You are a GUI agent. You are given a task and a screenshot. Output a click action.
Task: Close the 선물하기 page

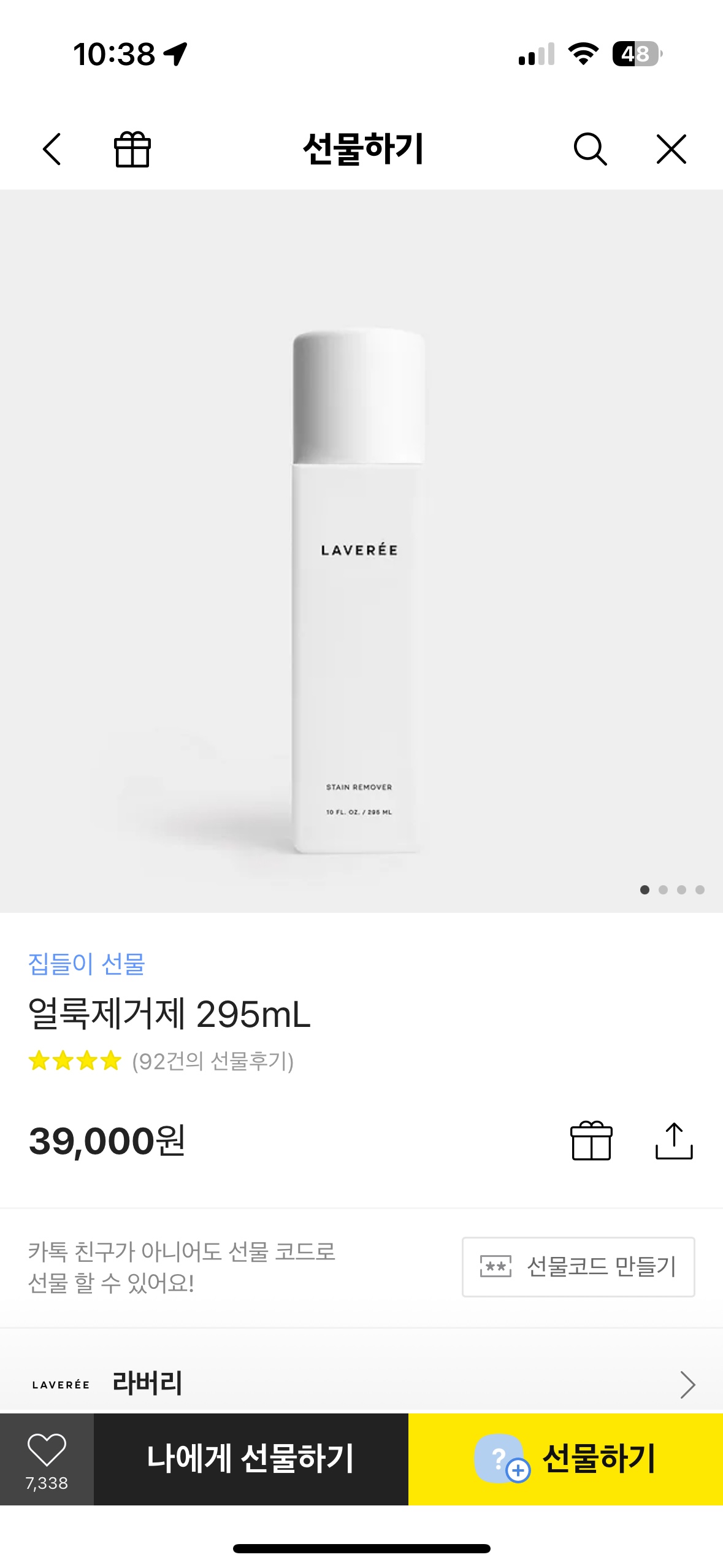point(671,149)
